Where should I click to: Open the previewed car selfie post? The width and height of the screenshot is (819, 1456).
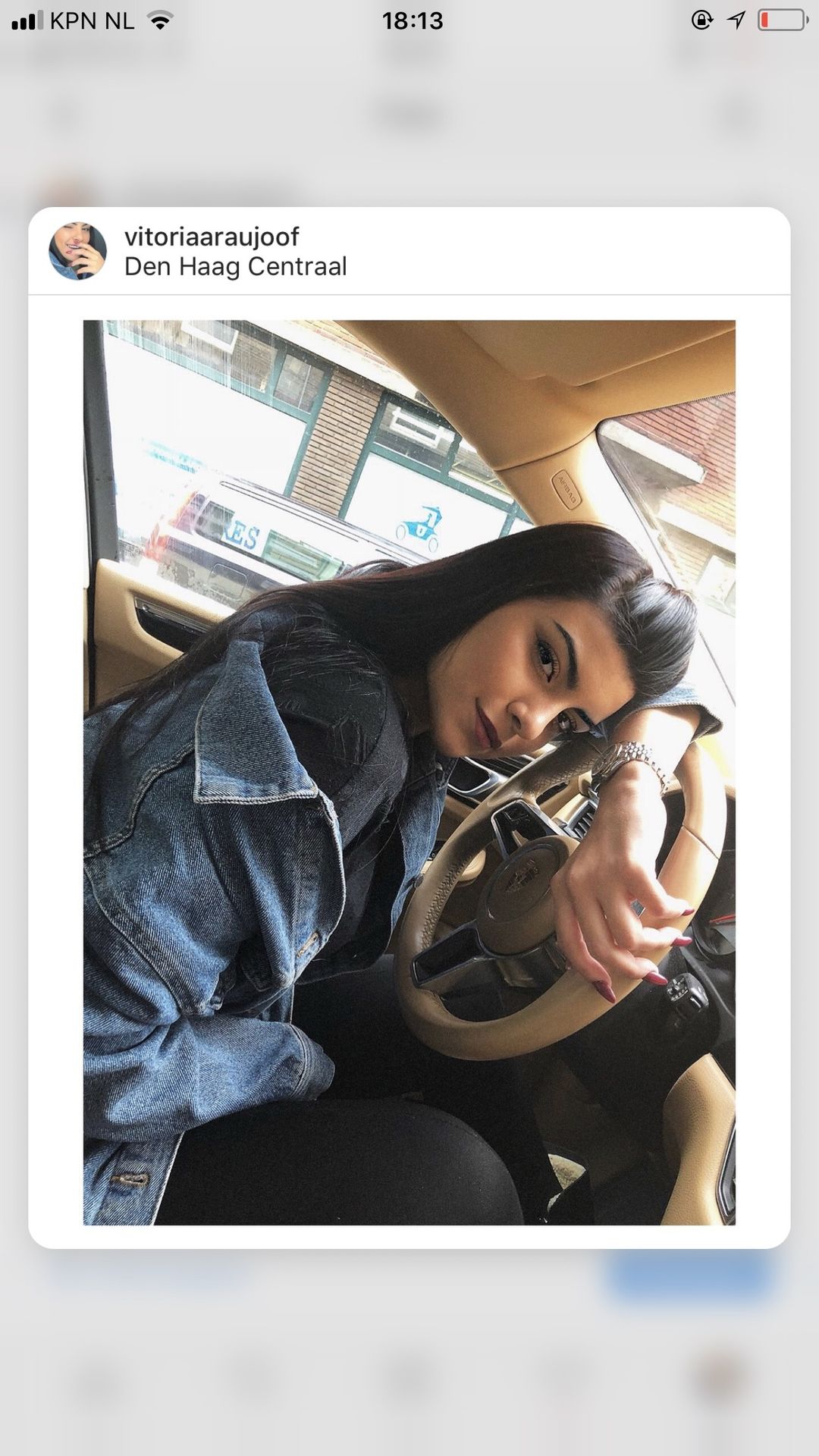409,772
